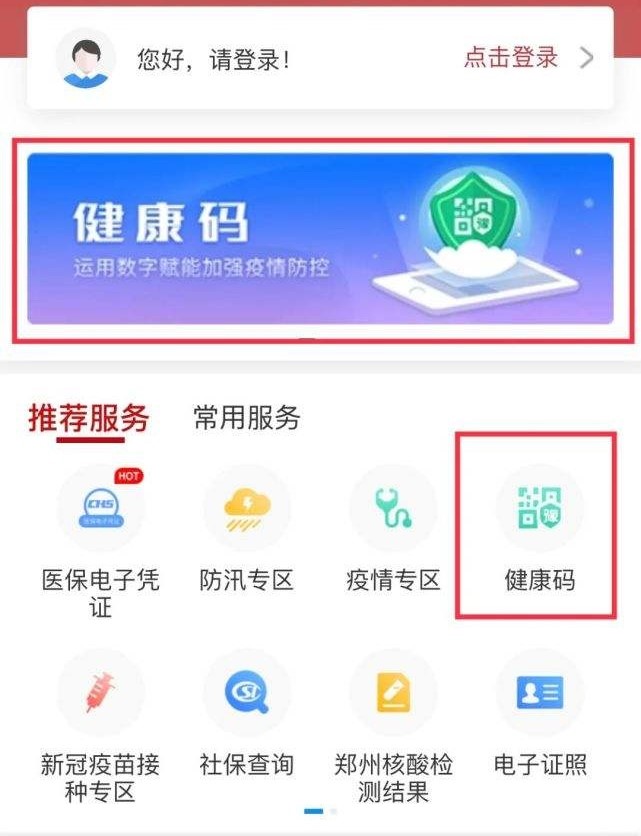Open 医保电子凭证 service
Viewport: 641px width, 836px height.
pos(100,510)
